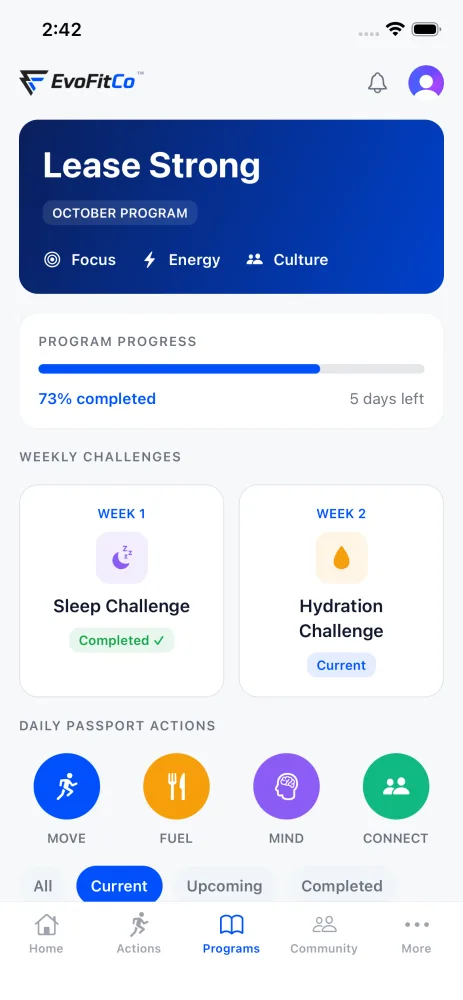Screen dimensions: 463x1000
Task: Show Completed challenges
Action: (342, 885)
